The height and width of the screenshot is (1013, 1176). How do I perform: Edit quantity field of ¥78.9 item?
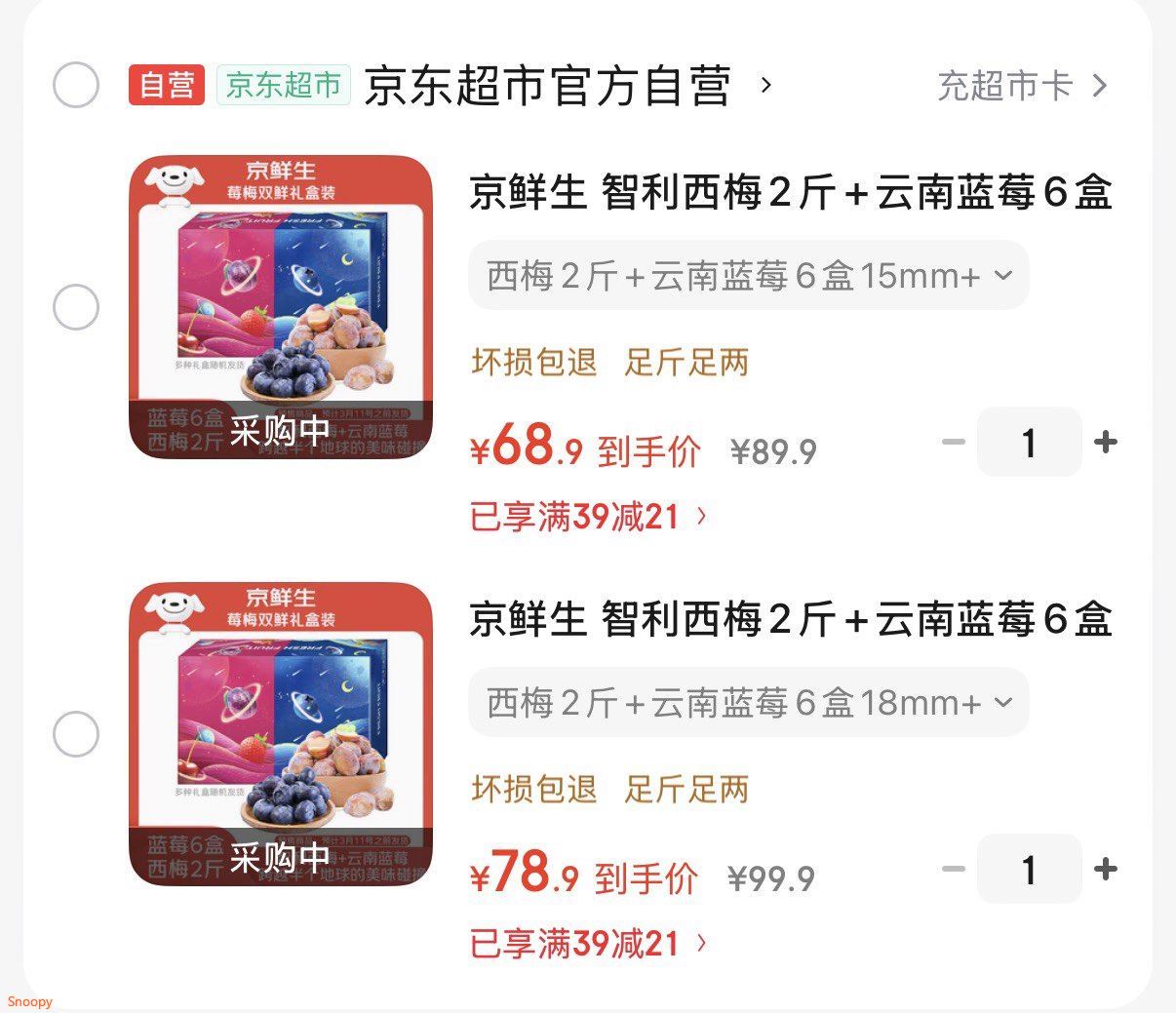click(1029, 869)
